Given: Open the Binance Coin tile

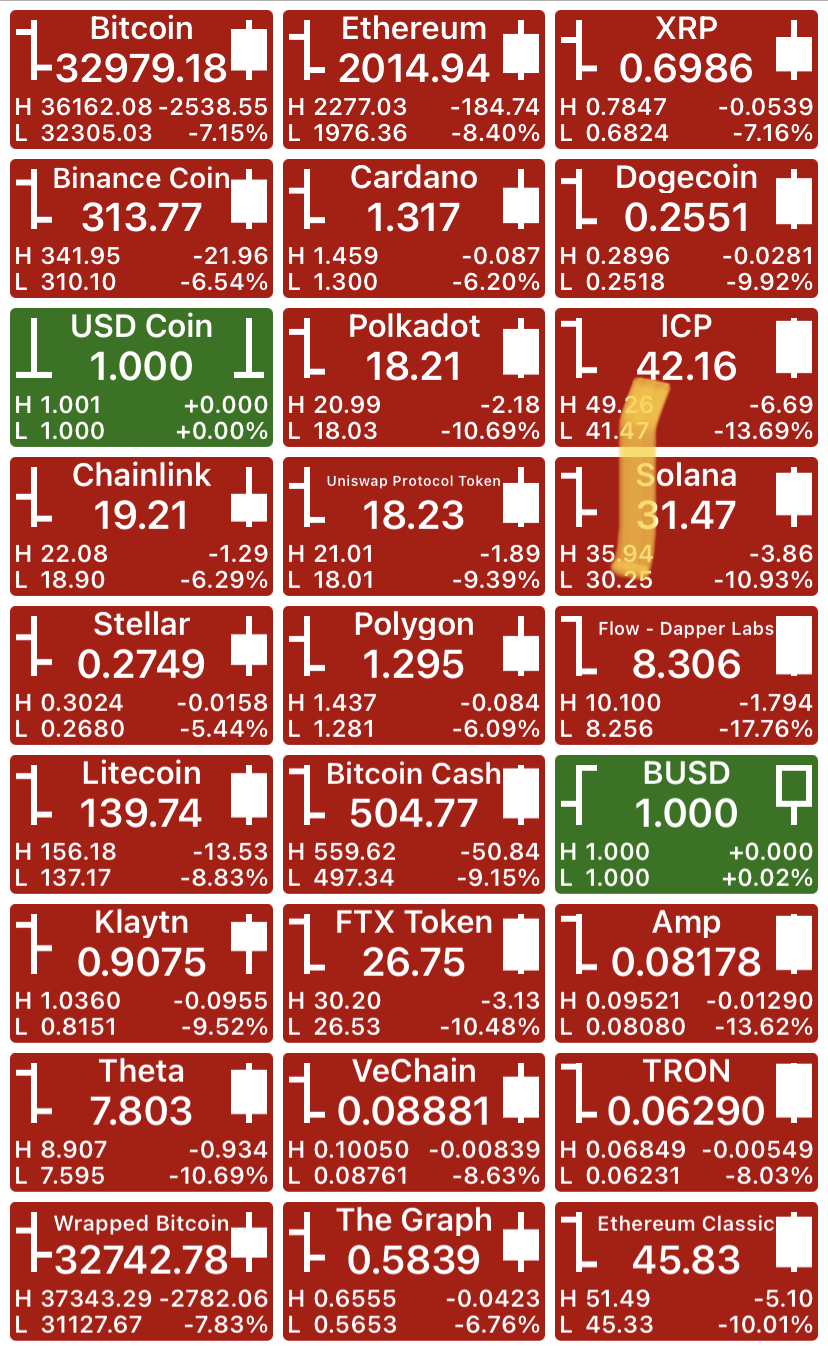Looking at the screenshot, I should click(141, 229).
